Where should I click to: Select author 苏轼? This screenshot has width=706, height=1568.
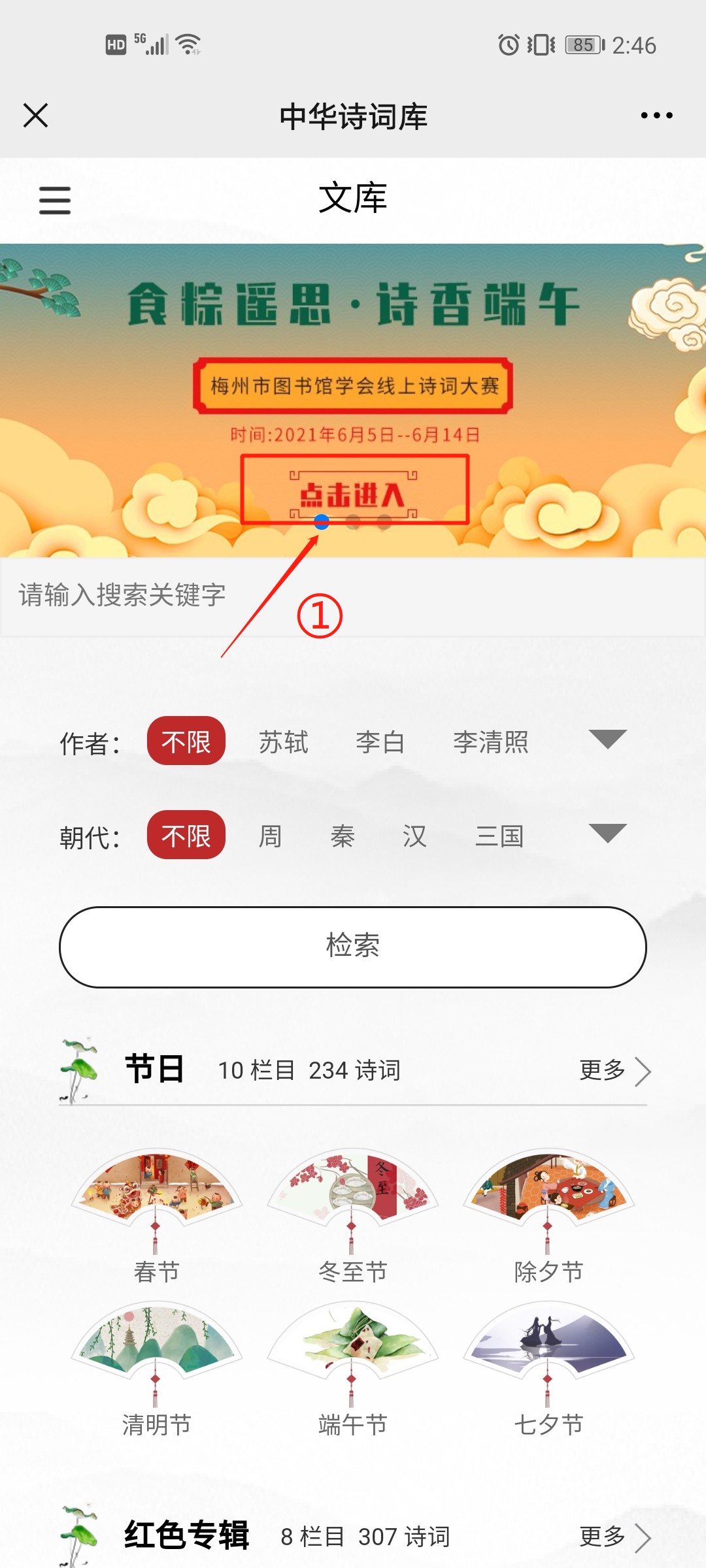click(x=283, y=742)
